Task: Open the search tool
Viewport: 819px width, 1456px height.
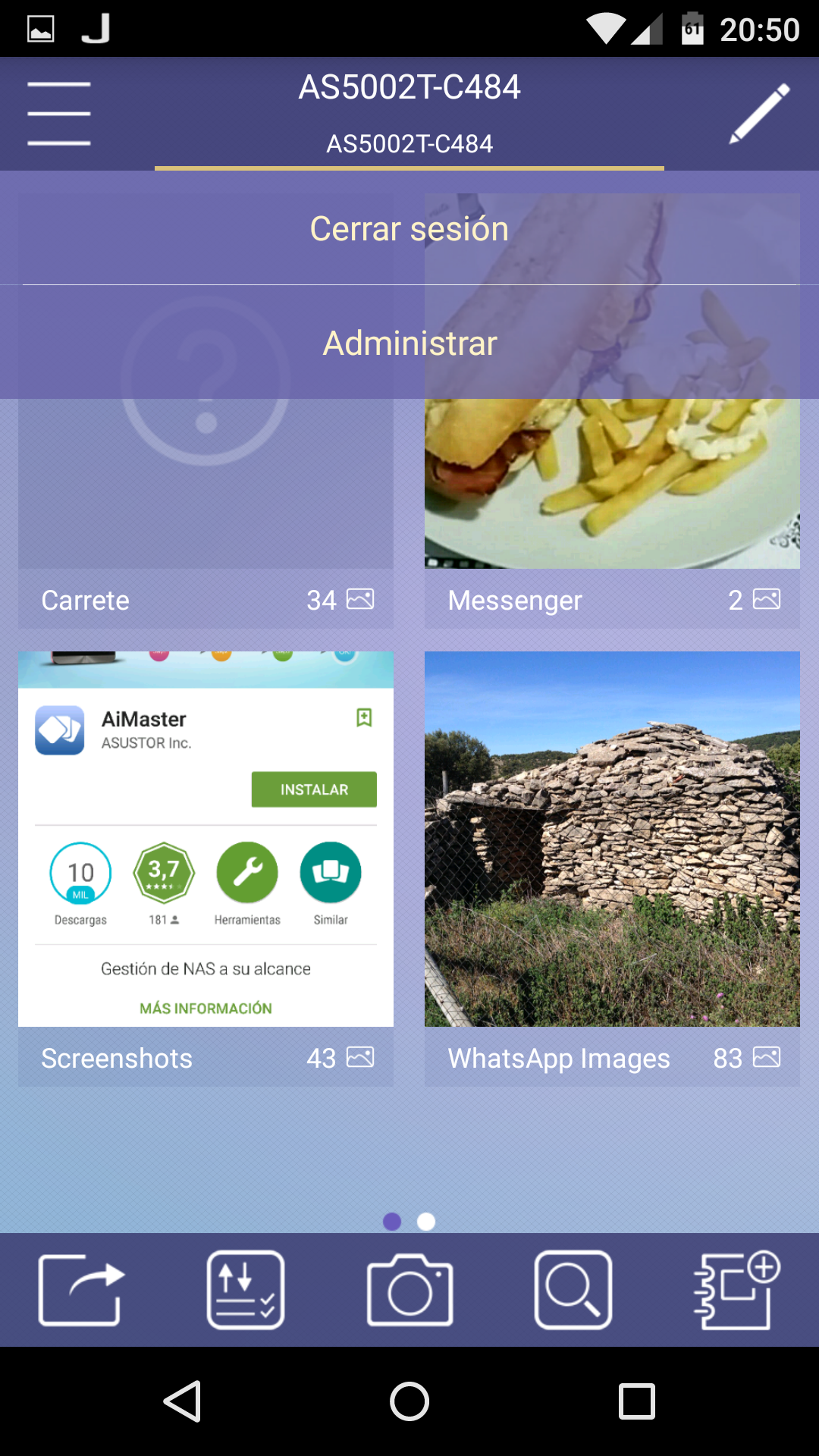Action: pyautogui.click(x=573, y=1289)
